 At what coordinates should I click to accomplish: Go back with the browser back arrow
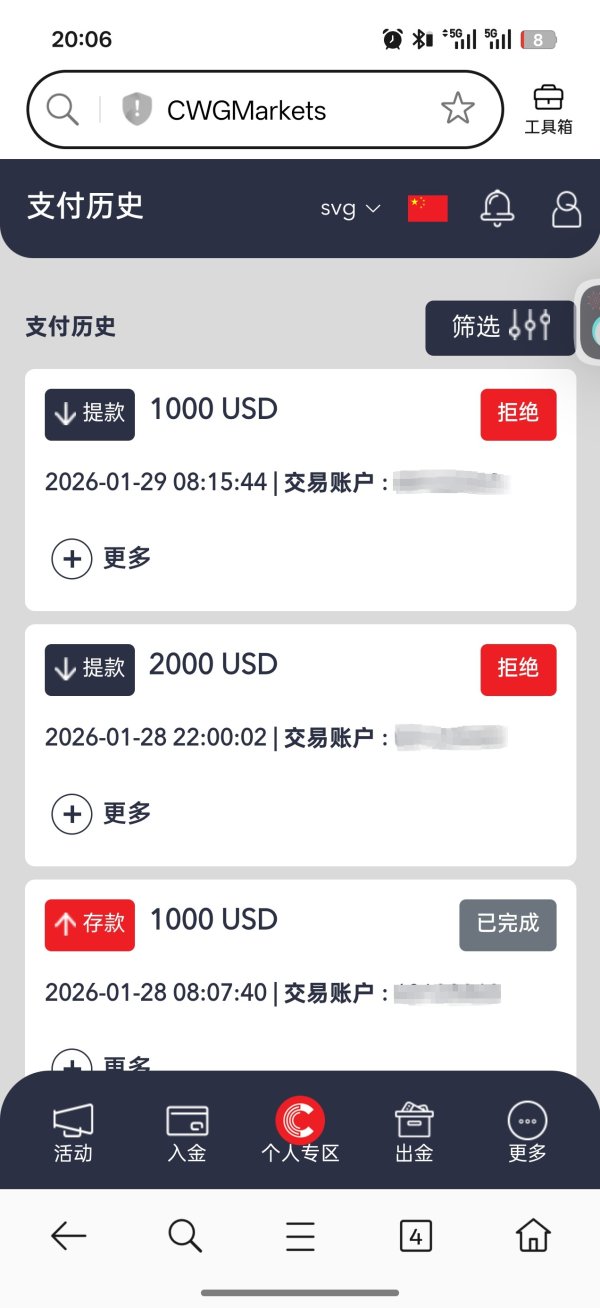pyautogui.click(x=68, y=1237)
